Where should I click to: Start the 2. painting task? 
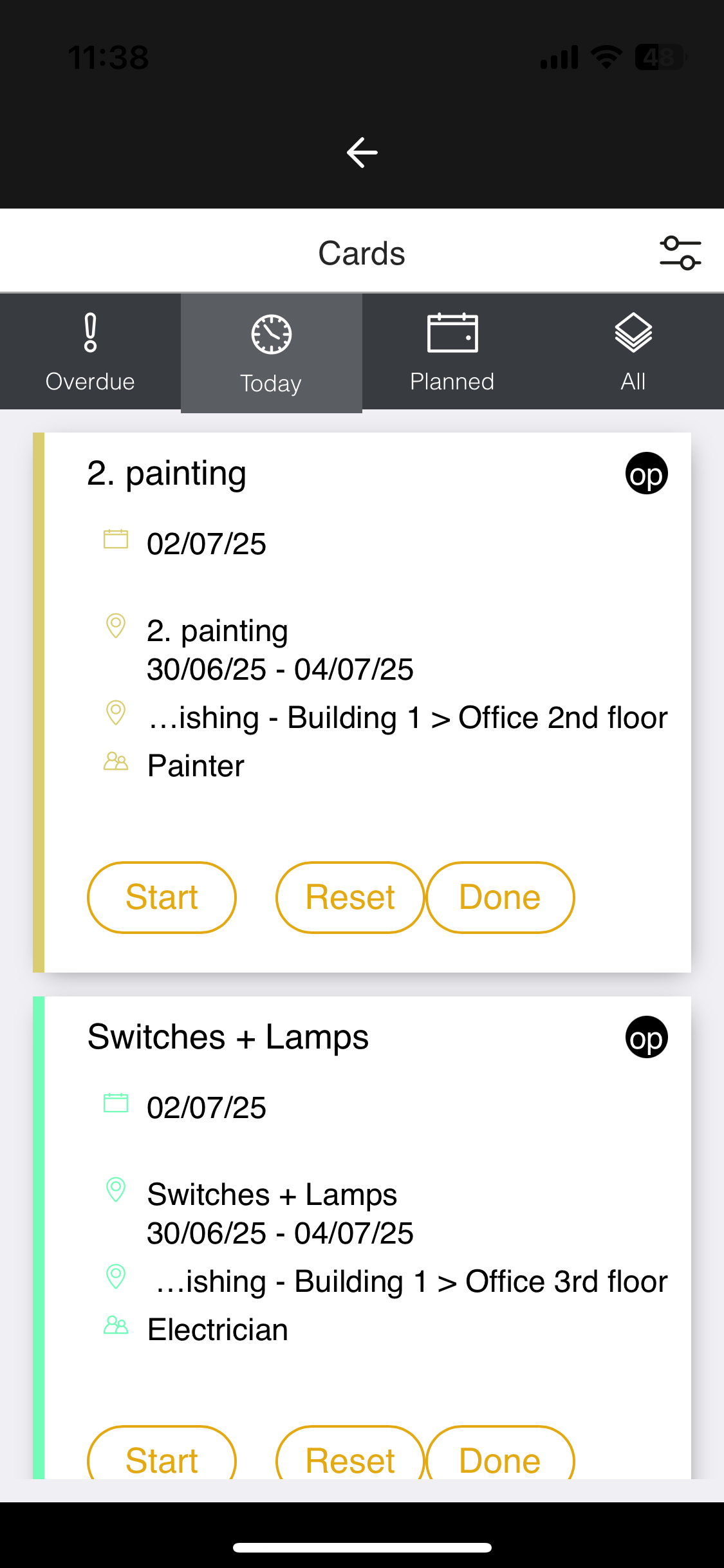tap(162, 897)
